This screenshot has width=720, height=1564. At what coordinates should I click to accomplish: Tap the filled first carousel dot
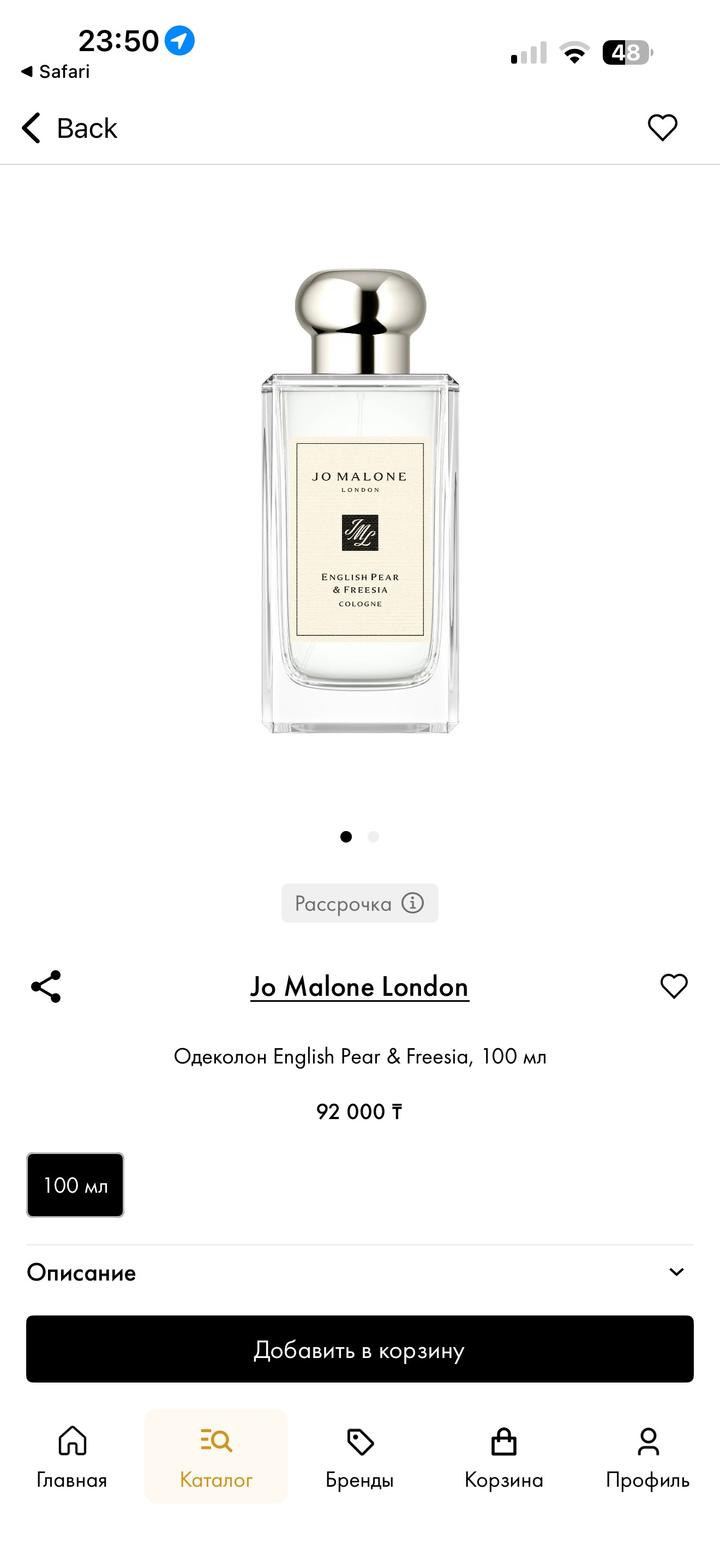tap(346, 836)
